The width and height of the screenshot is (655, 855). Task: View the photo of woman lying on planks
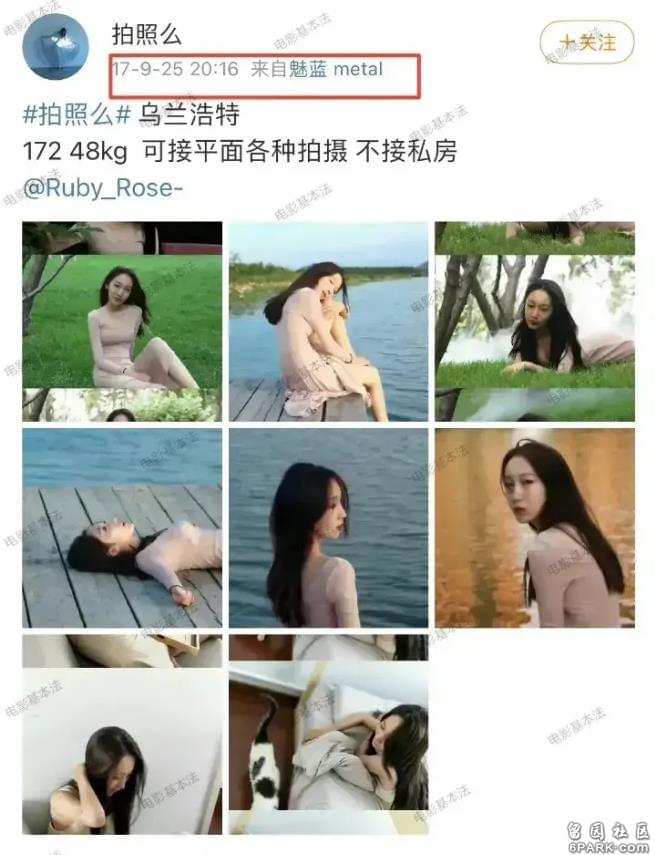pyautogui.click(x=122, y=528)
